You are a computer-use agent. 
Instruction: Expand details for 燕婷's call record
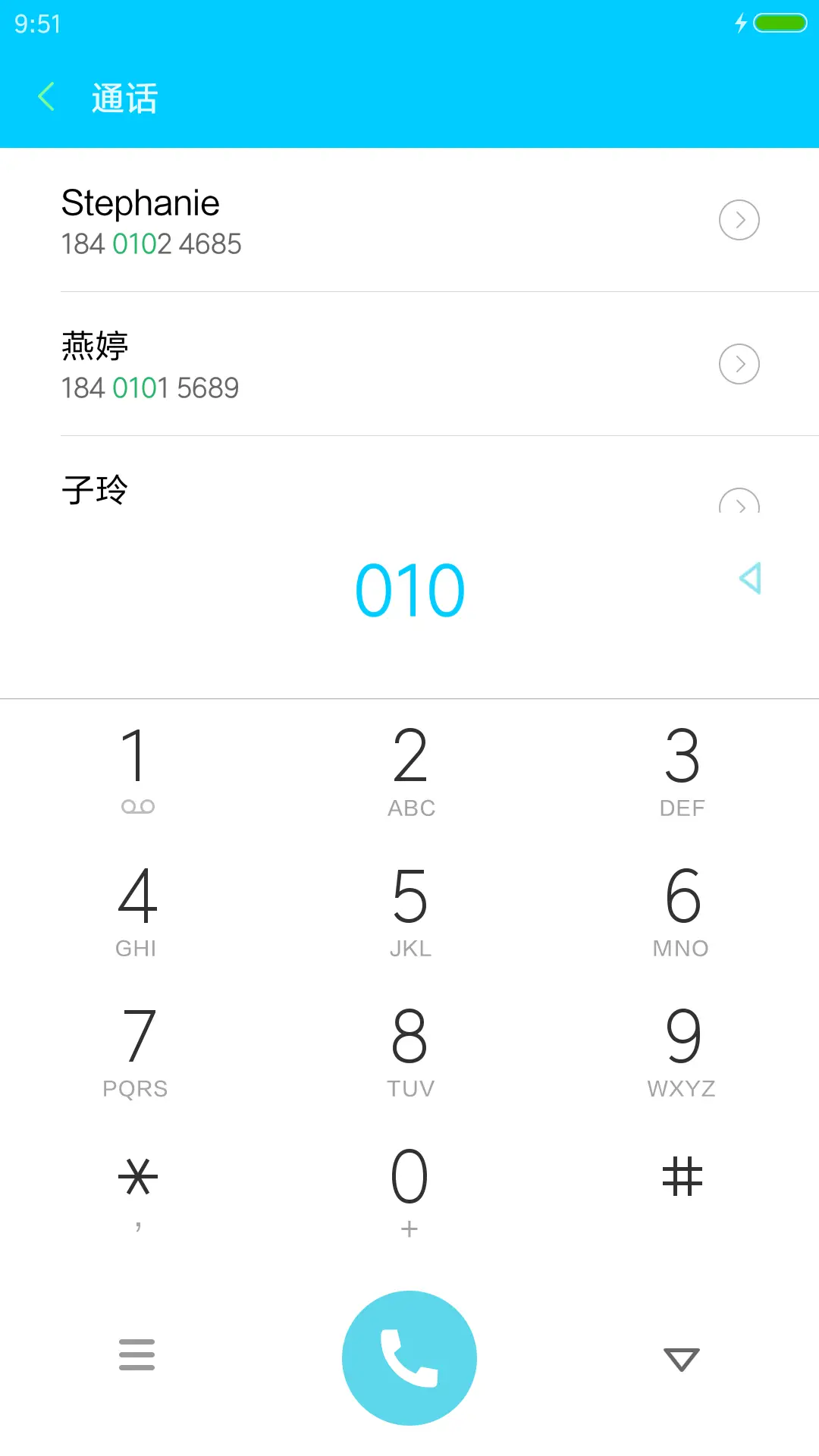(739, 364)
